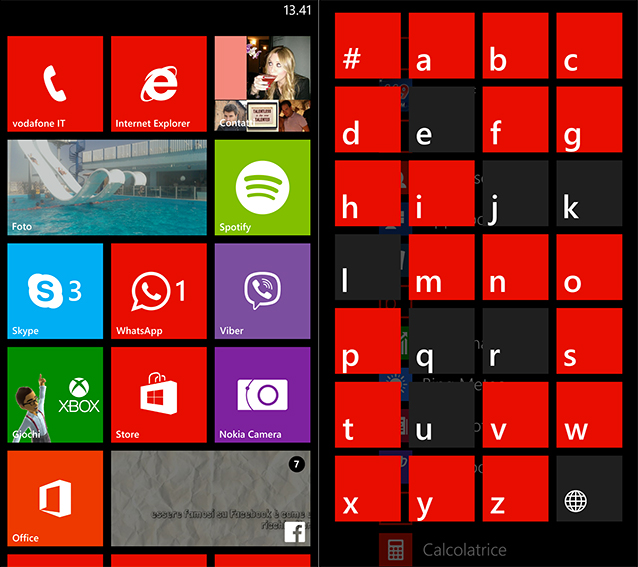Tap the globe icon in the letter grid
Viewport: 638px width, 567px height.
(x=589, y=489)
